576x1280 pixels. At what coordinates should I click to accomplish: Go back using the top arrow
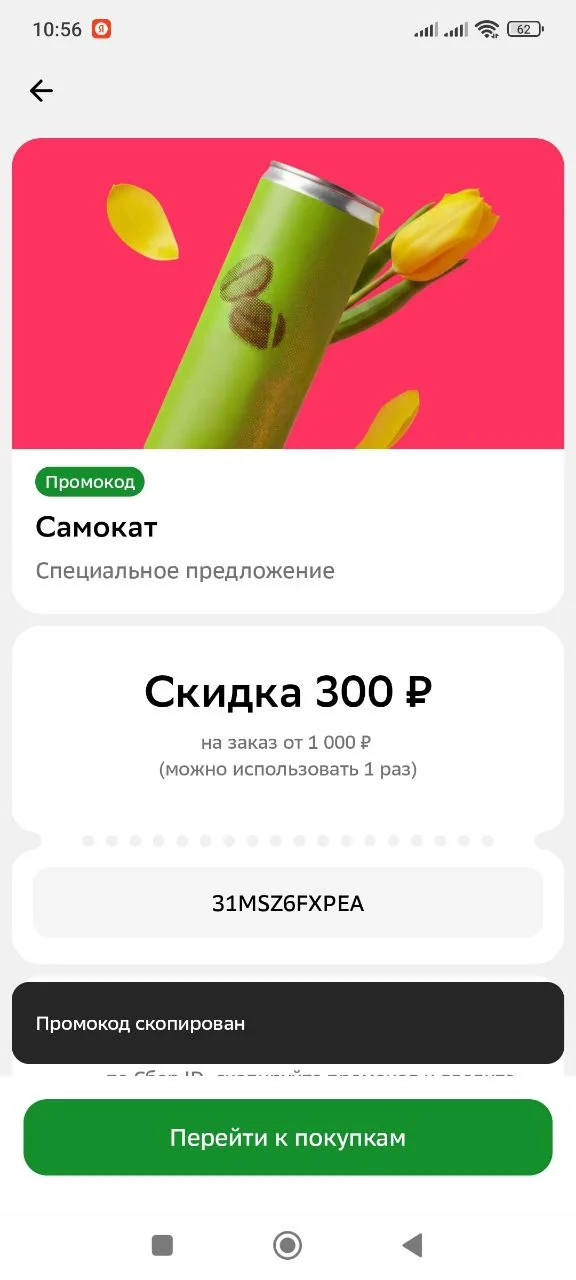coord(41,91)
